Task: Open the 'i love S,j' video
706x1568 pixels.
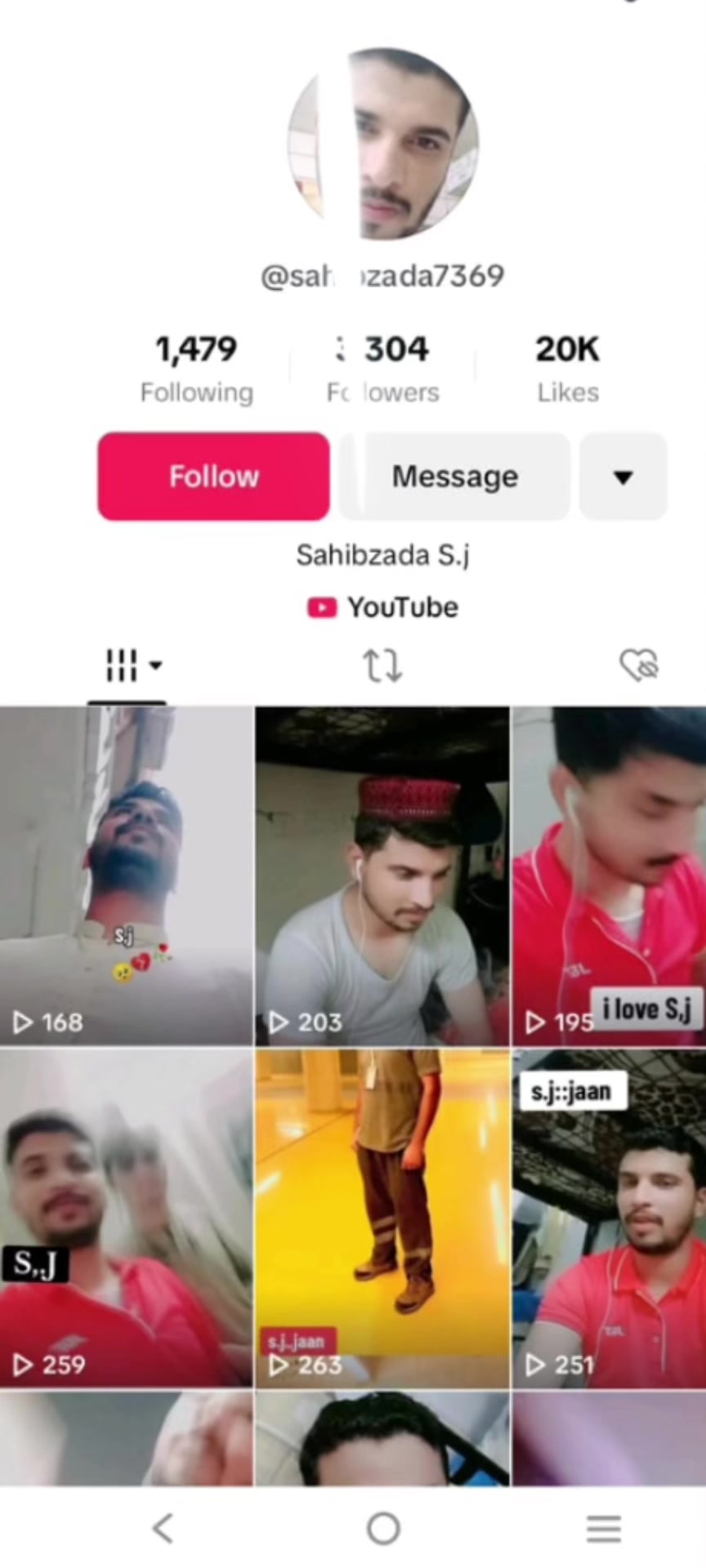Action: click(610, 876)
